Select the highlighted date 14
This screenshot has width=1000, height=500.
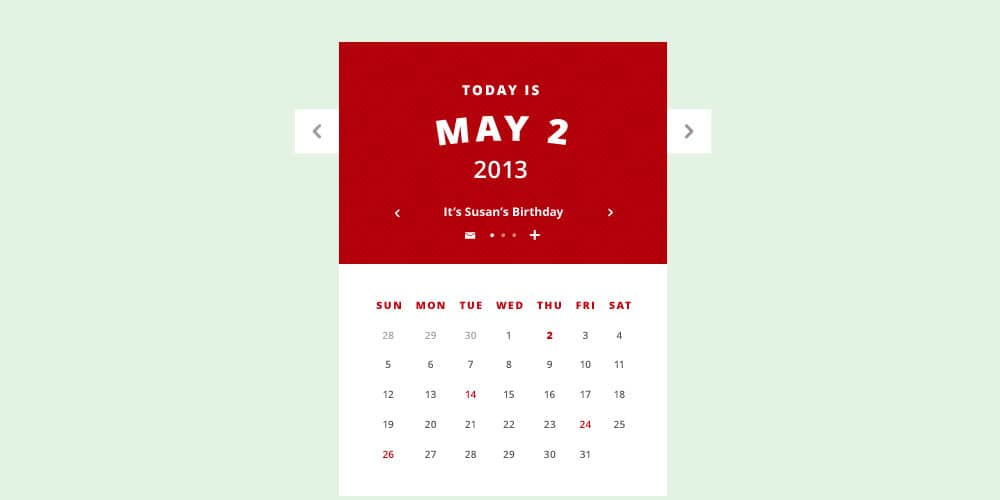pyautogui.click(x=470, y=395)
